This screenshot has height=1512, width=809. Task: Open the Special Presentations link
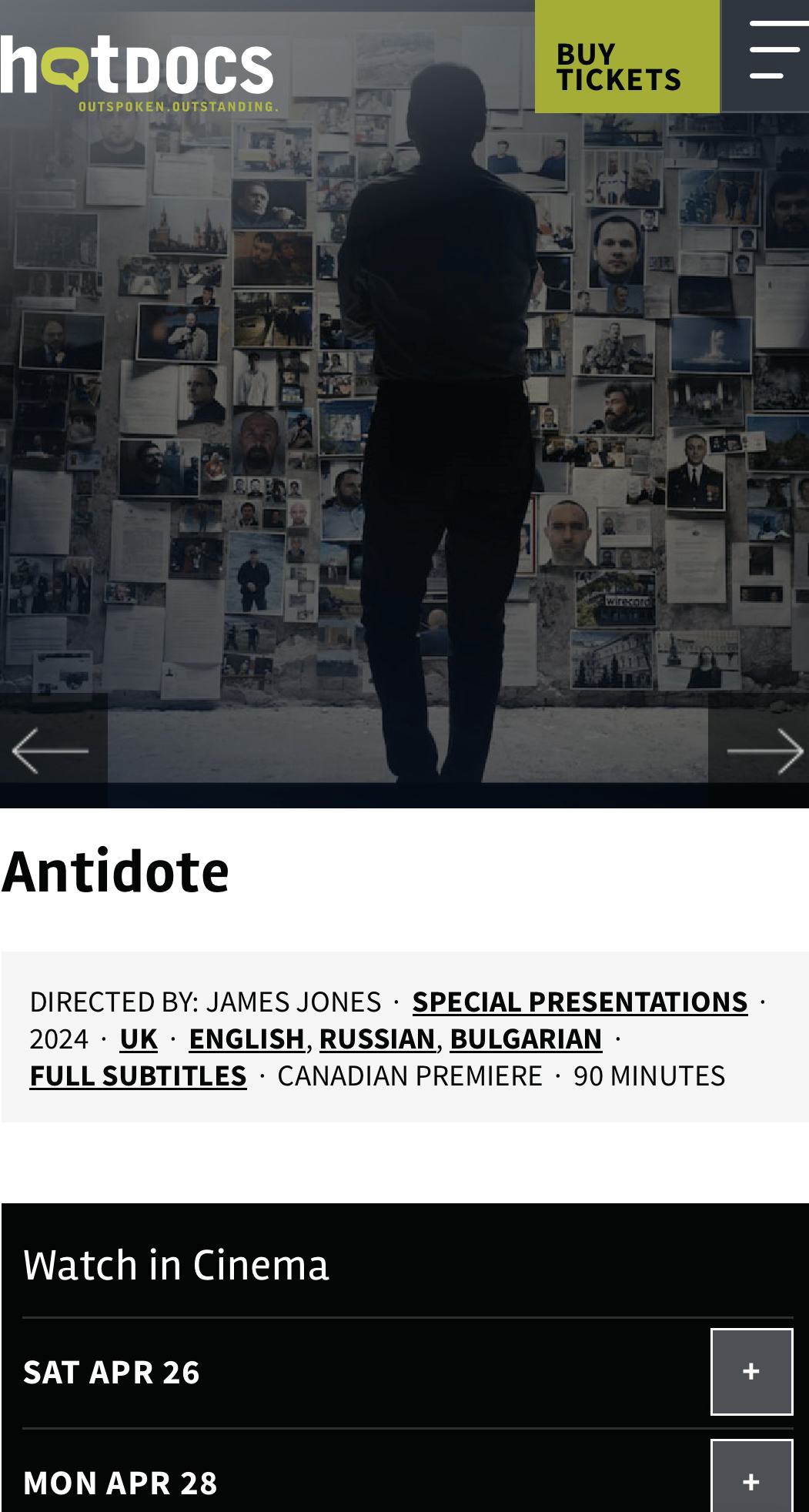580,1002
